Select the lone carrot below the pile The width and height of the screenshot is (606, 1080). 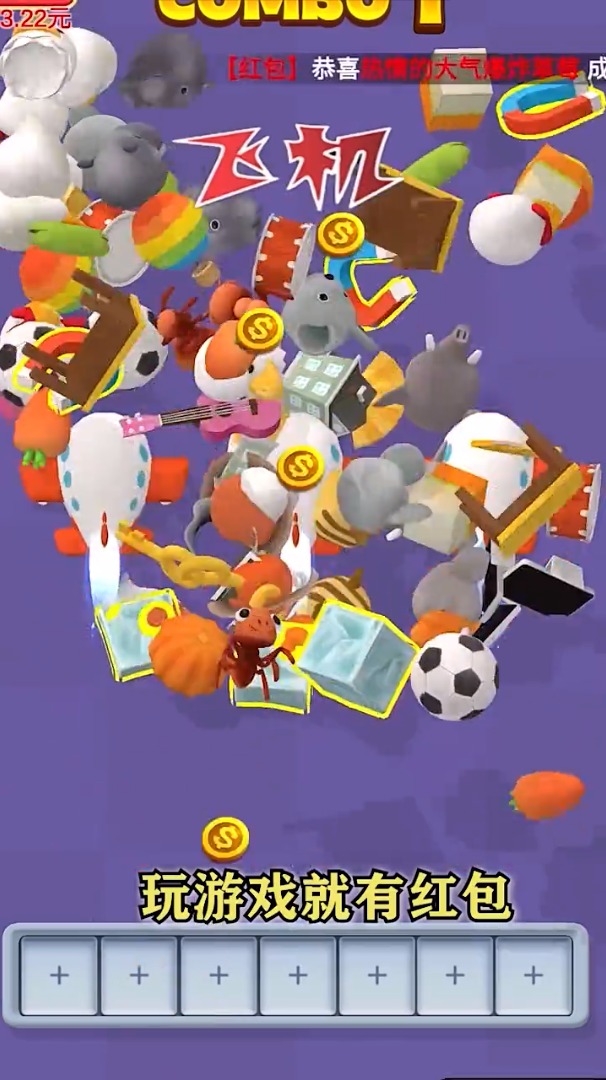pyautogui.click(x=547, y=794)
